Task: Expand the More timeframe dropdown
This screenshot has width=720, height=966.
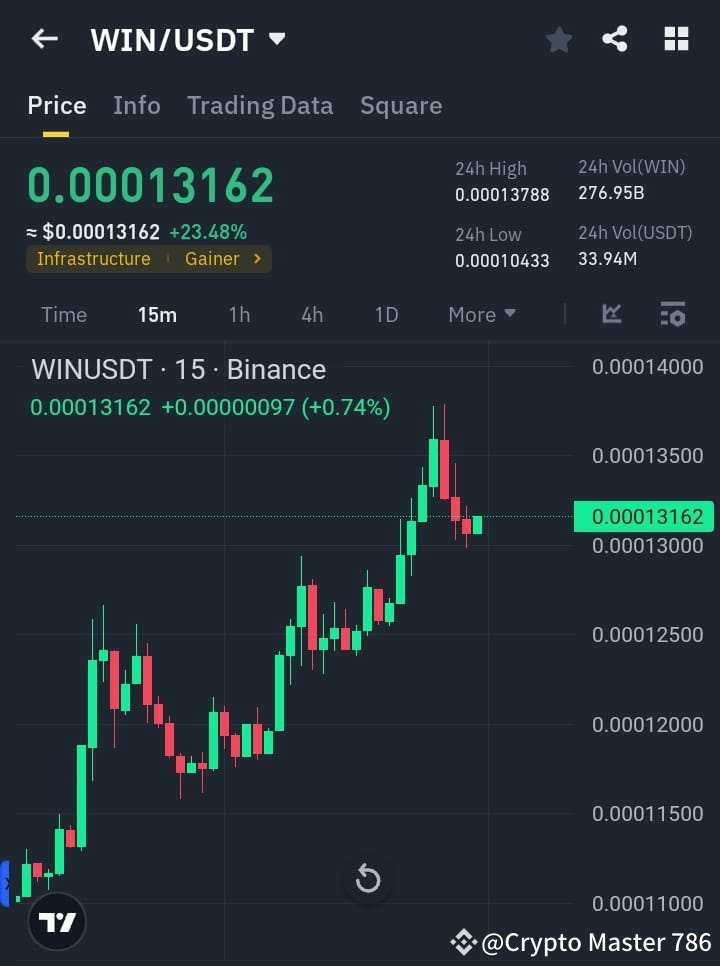Action: (x=481, y=314)
